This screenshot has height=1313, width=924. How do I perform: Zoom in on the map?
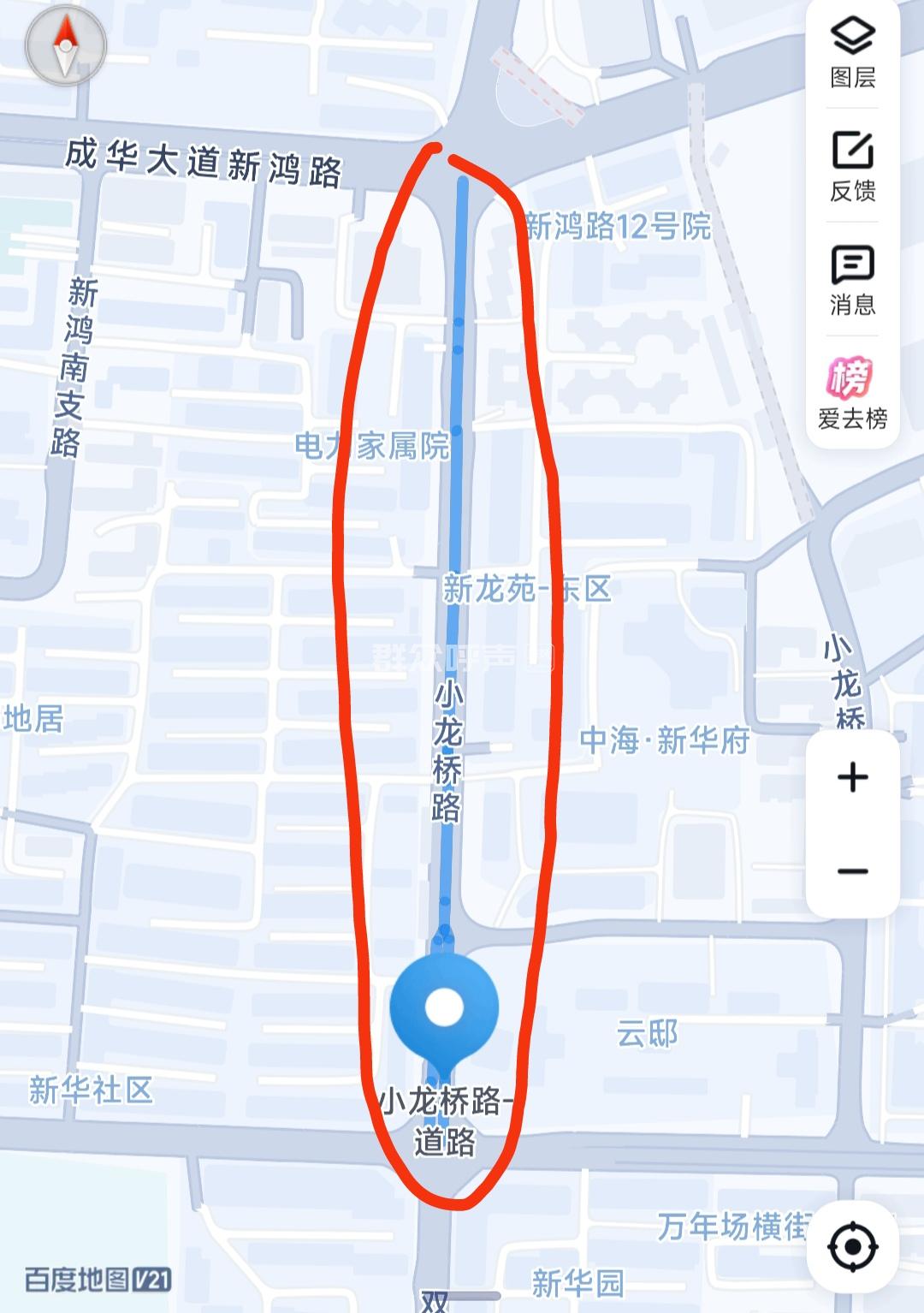pos(853,777)
